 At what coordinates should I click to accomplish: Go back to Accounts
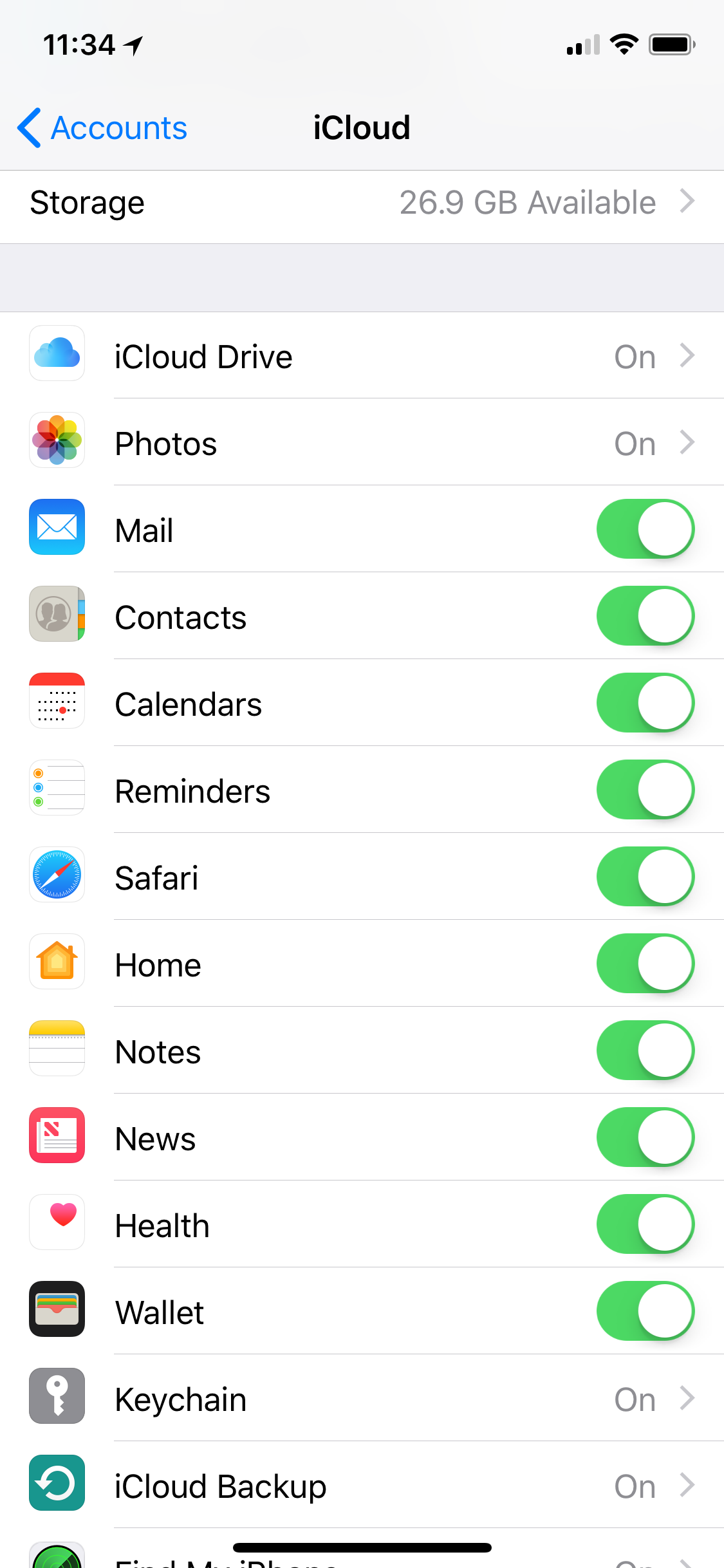[x=103, y=127]
